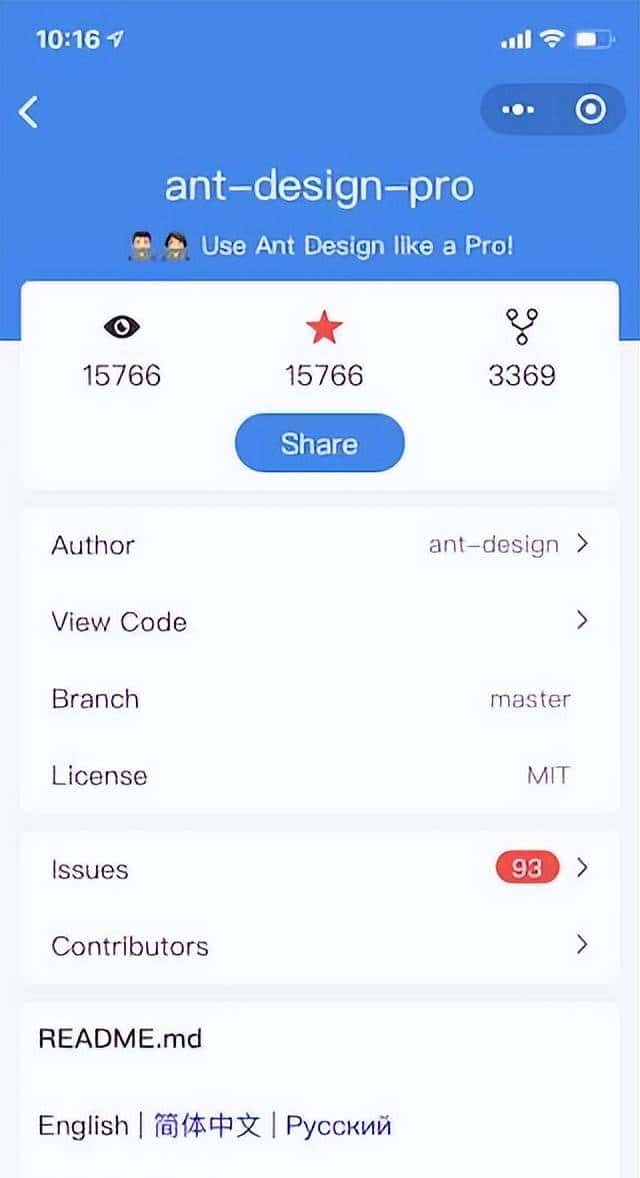Image resolution: width=640 pixels, height=1178 pixels.
Task: Watch the repository via eye icon
Action: [x=122, y=327]
